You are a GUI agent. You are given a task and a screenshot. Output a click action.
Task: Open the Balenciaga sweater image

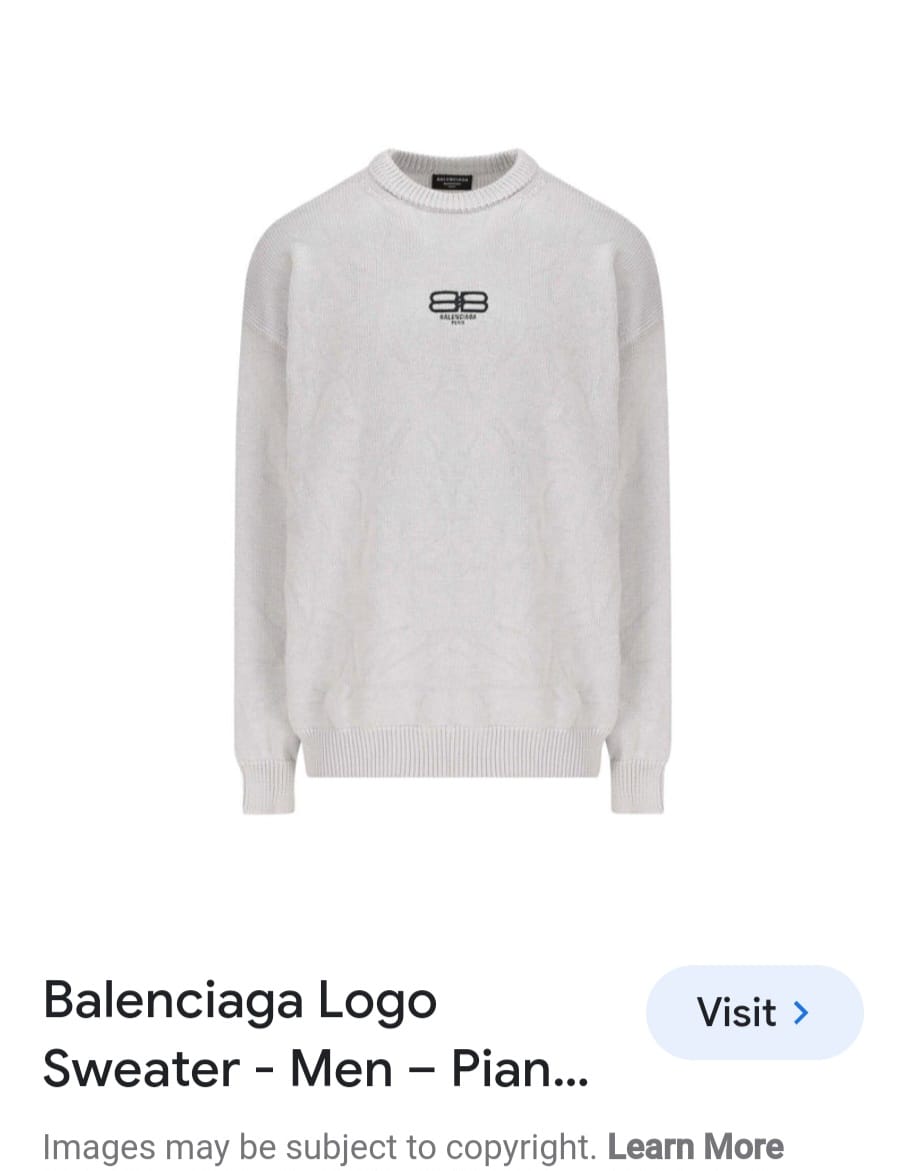(x=452, y=480)
